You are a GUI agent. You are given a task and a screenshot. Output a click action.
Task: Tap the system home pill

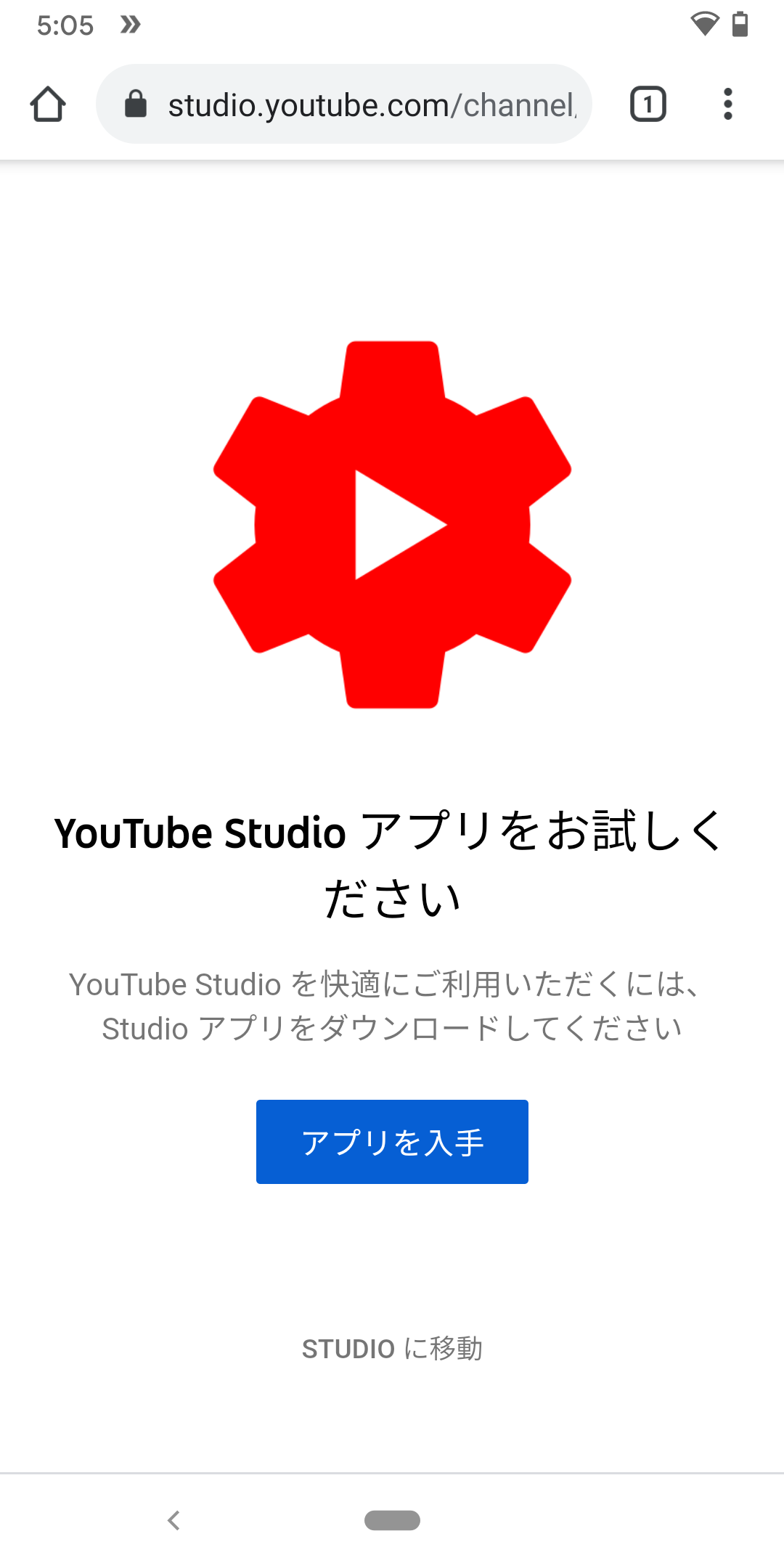pyautogui.click(x=392, y=1519)
